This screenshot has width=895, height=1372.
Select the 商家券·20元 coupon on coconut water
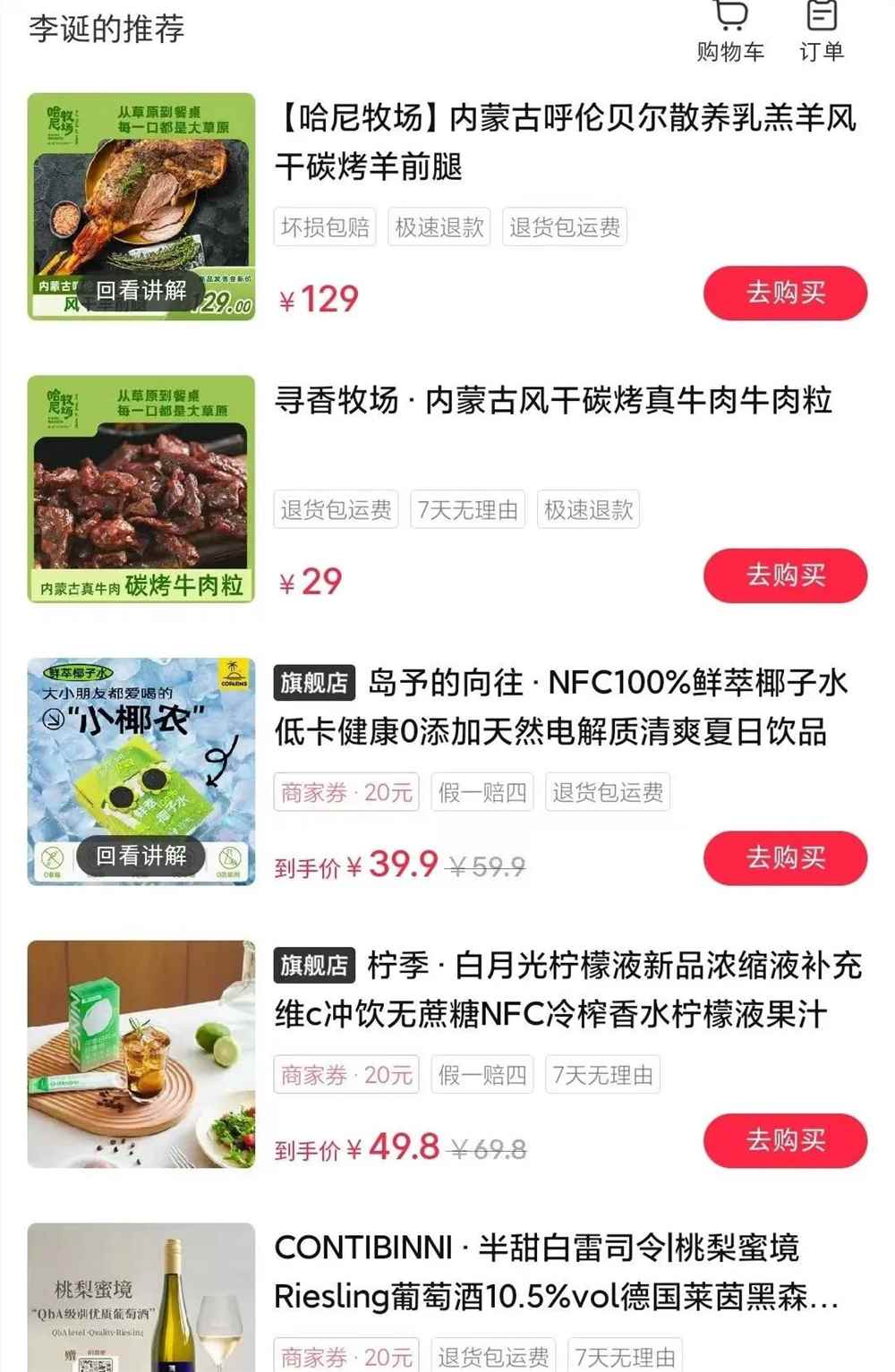(x=345, y=791)
